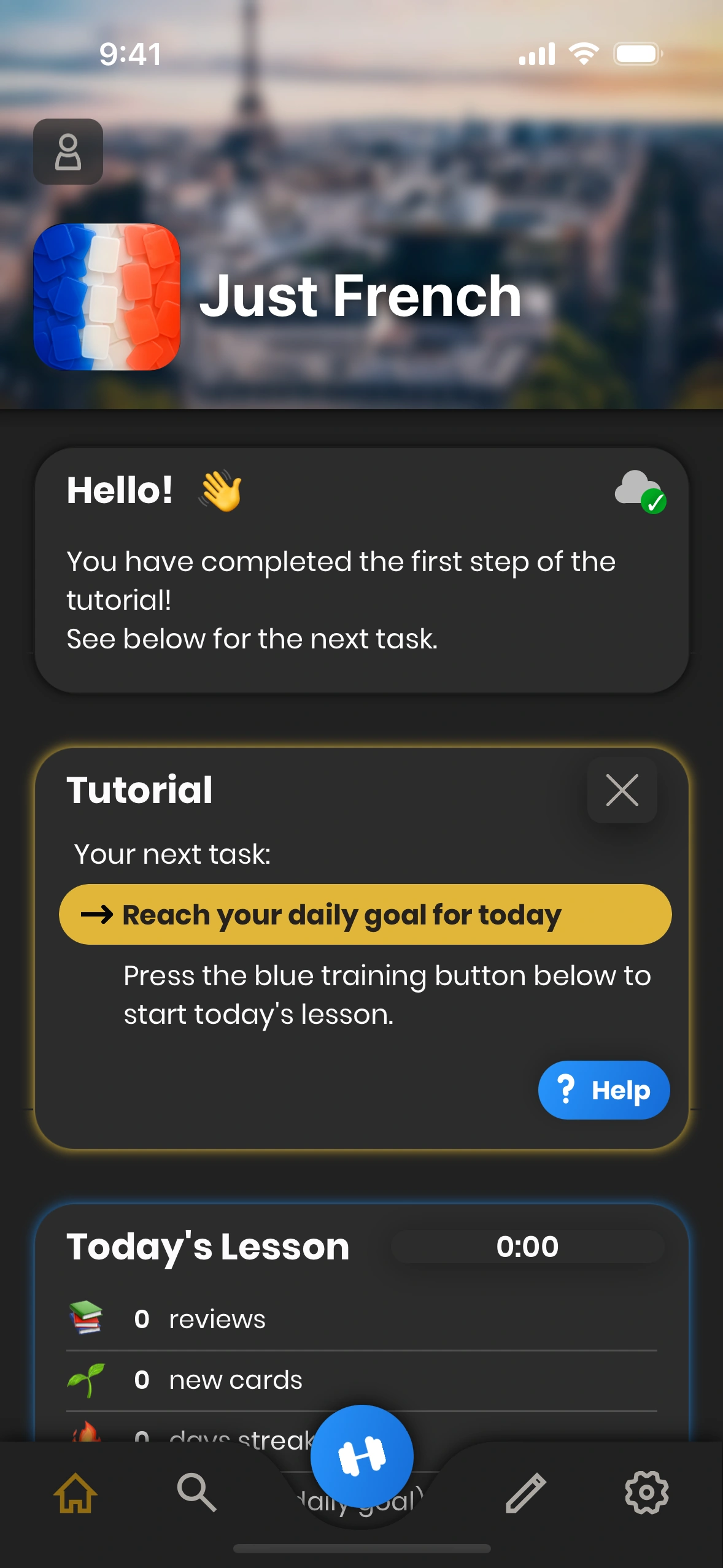Viewport: 723px width, 1568px height.
Task: Open the user profile icon
Action: coord(68,152)
